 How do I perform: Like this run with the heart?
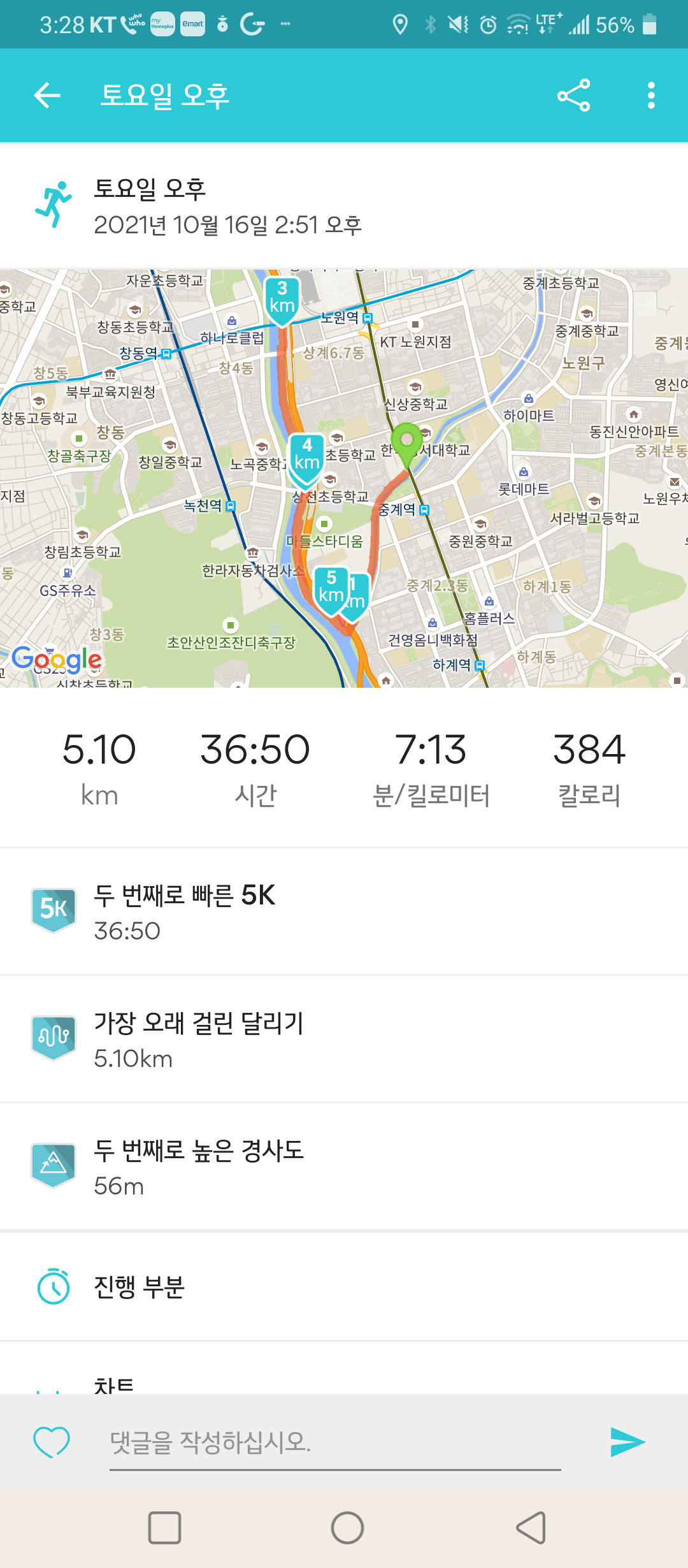(52, 1442)
